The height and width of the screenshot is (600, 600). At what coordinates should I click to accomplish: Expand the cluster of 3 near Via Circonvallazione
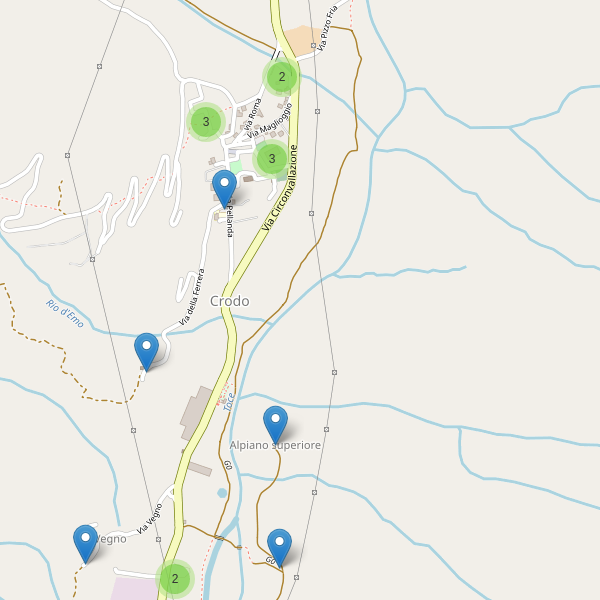pyautogui.click(x=271, y=158)
